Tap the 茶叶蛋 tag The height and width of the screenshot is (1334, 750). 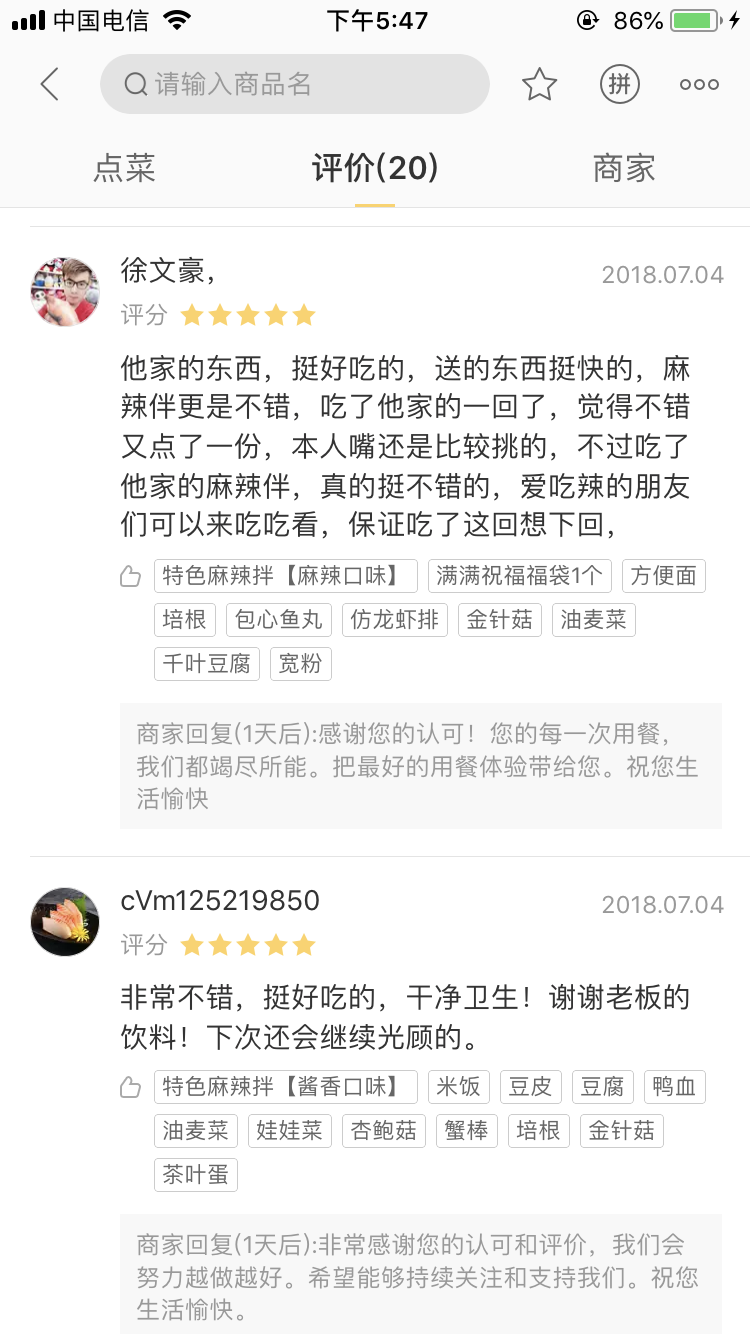tap(196, 1175)
